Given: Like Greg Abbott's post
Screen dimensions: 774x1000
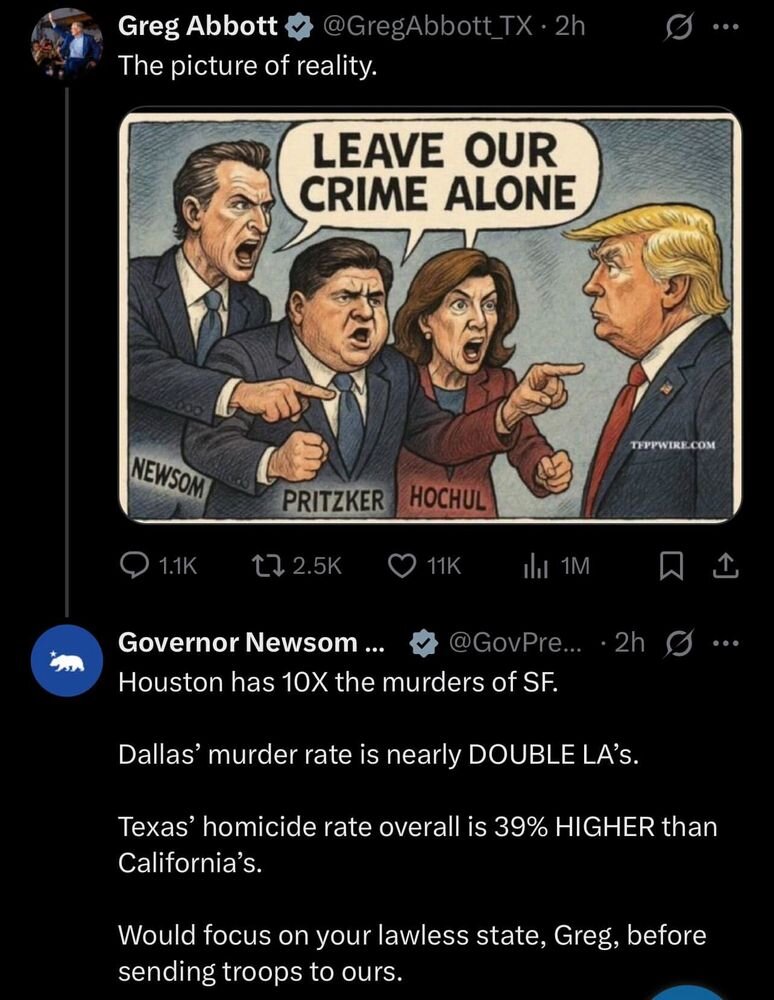Looking at the screenshot, I should click(401, 567).
